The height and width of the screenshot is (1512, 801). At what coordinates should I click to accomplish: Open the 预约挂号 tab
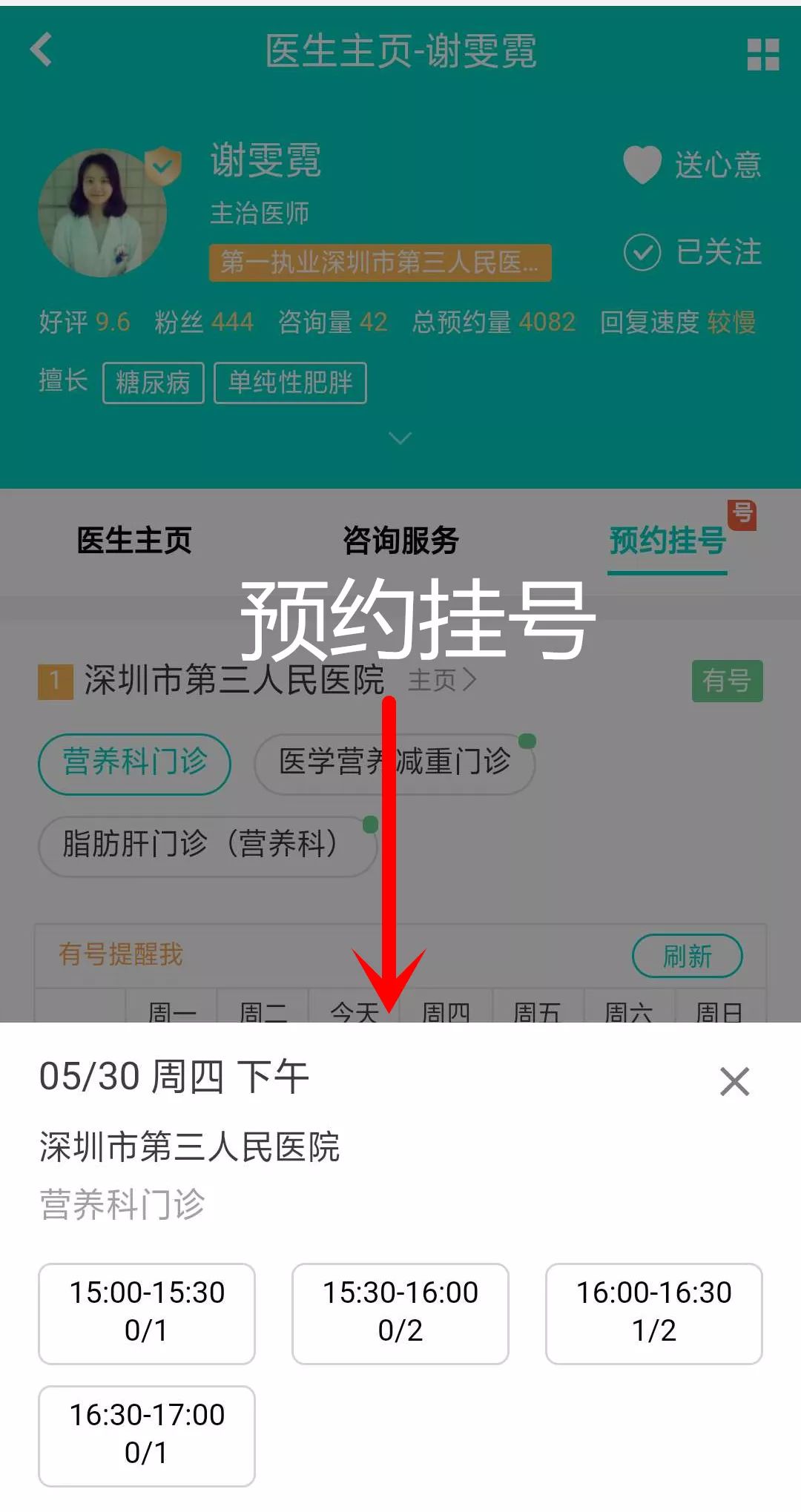[667, 540]
